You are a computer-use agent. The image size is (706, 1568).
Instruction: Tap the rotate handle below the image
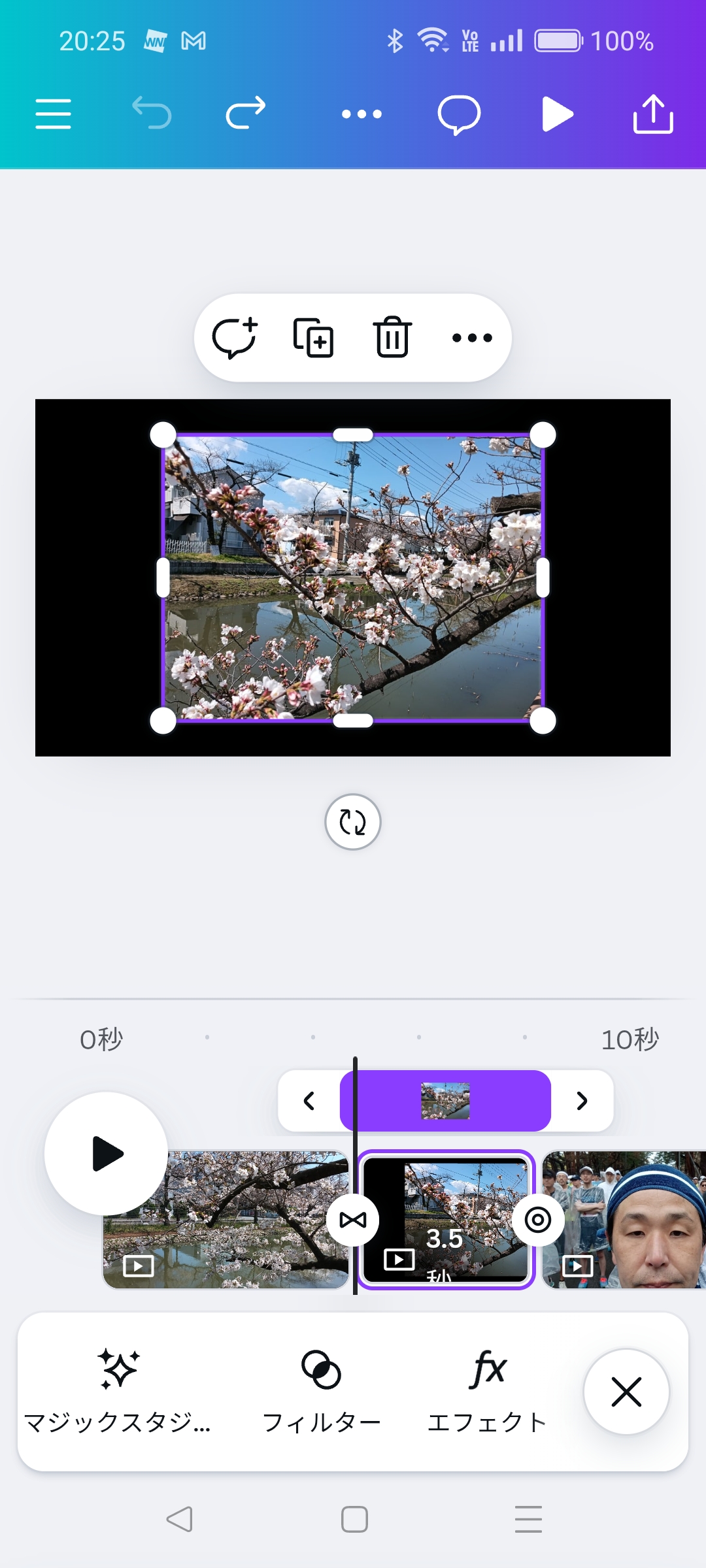click(353, 822)
